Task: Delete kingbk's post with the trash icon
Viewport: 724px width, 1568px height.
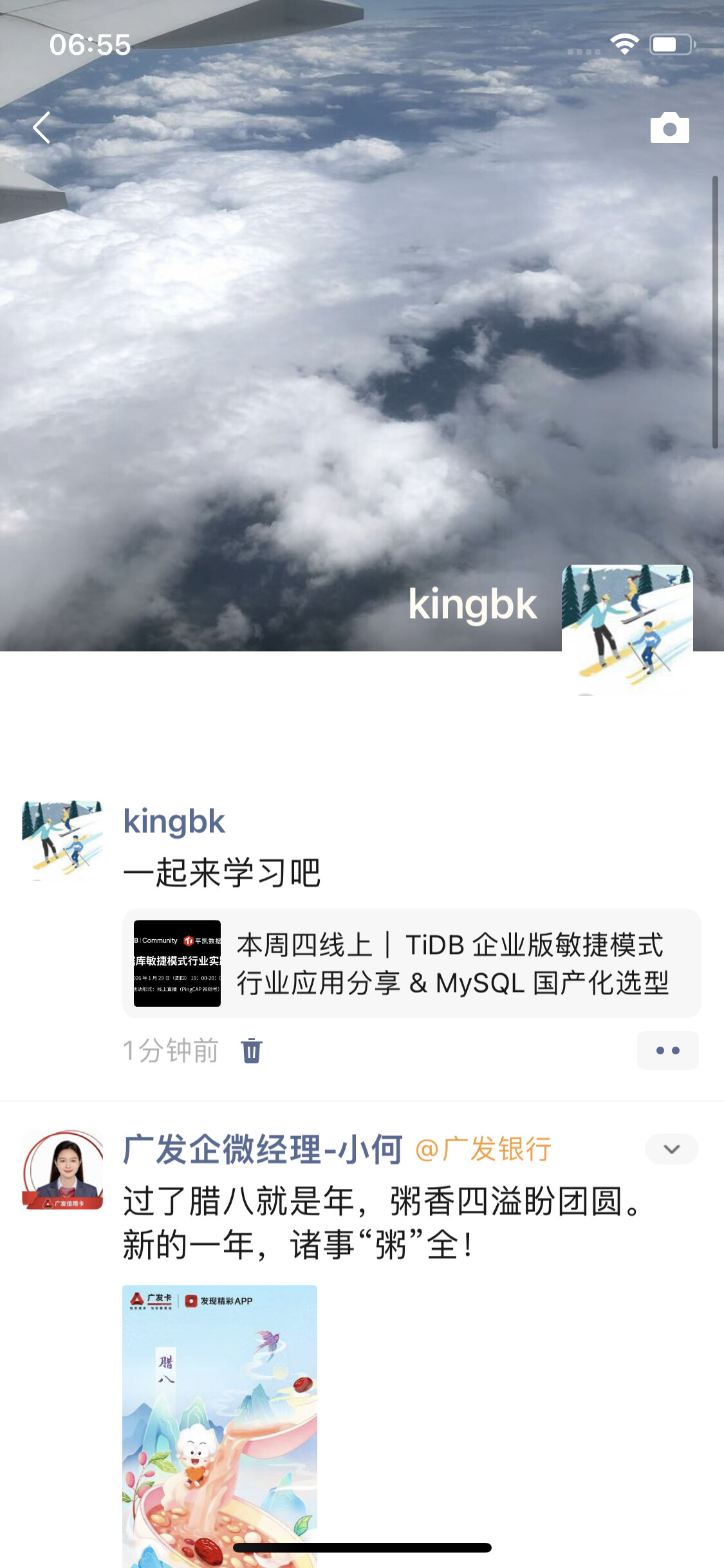Action: (252, 1050)
